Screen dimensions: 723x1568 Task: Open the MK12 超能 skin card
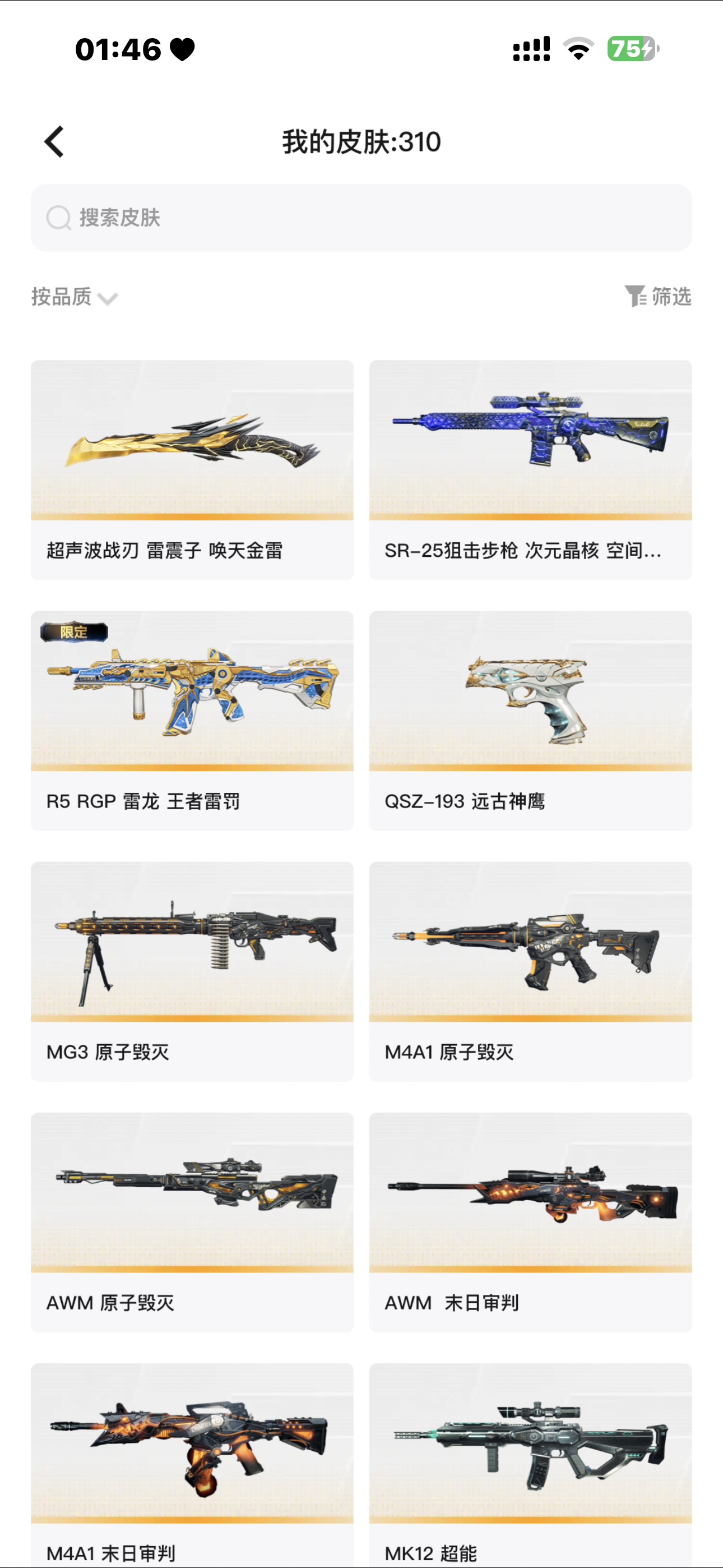(530, 1461)
